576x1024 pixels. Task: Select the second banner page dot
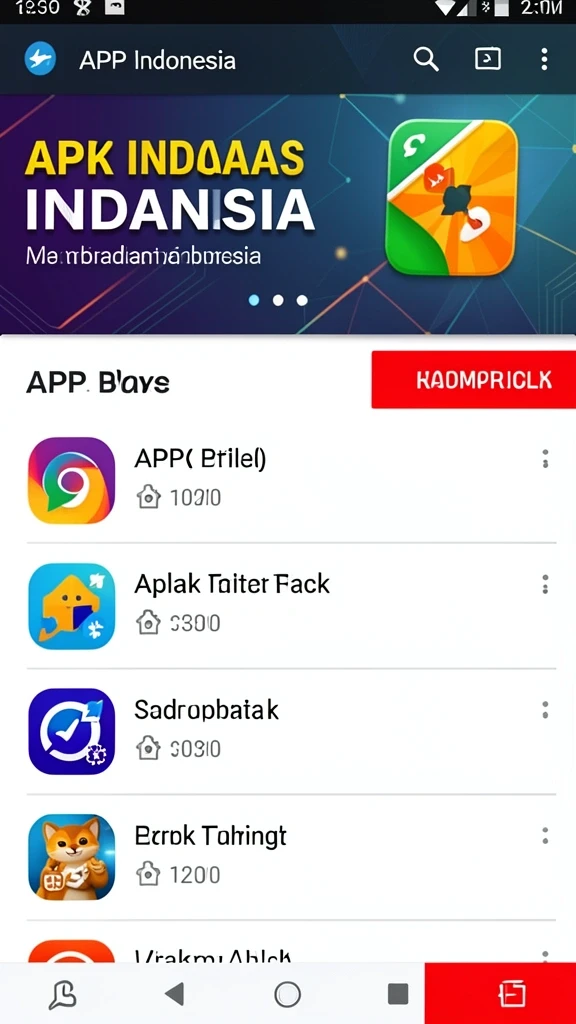[x=278, y=300]
